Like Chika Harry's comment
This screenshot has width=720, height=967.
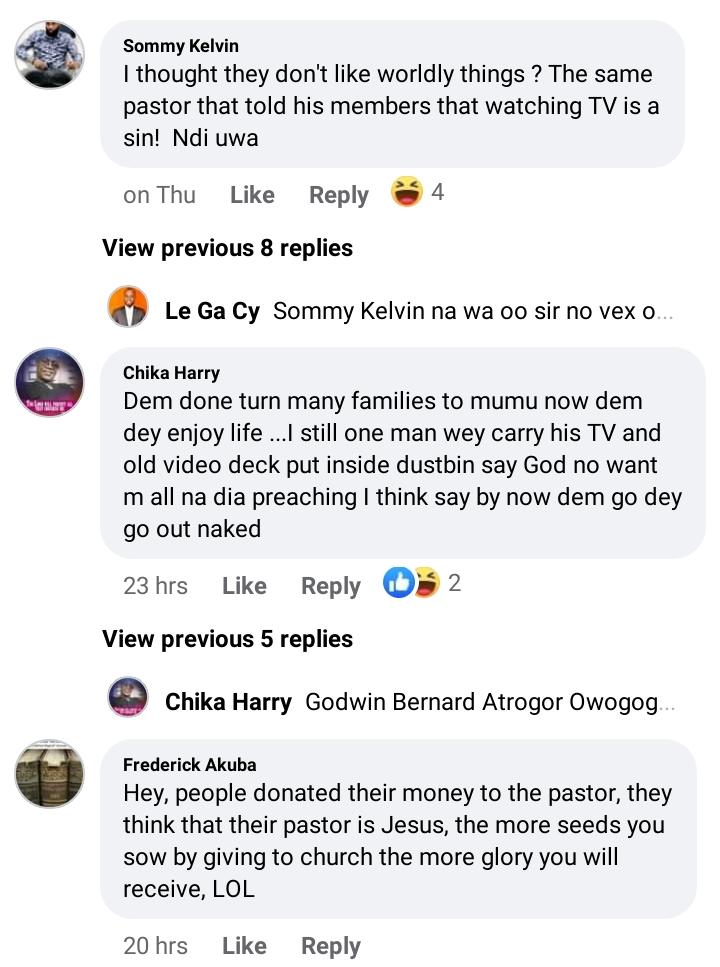pyautogui.click(x=244, y=586)
